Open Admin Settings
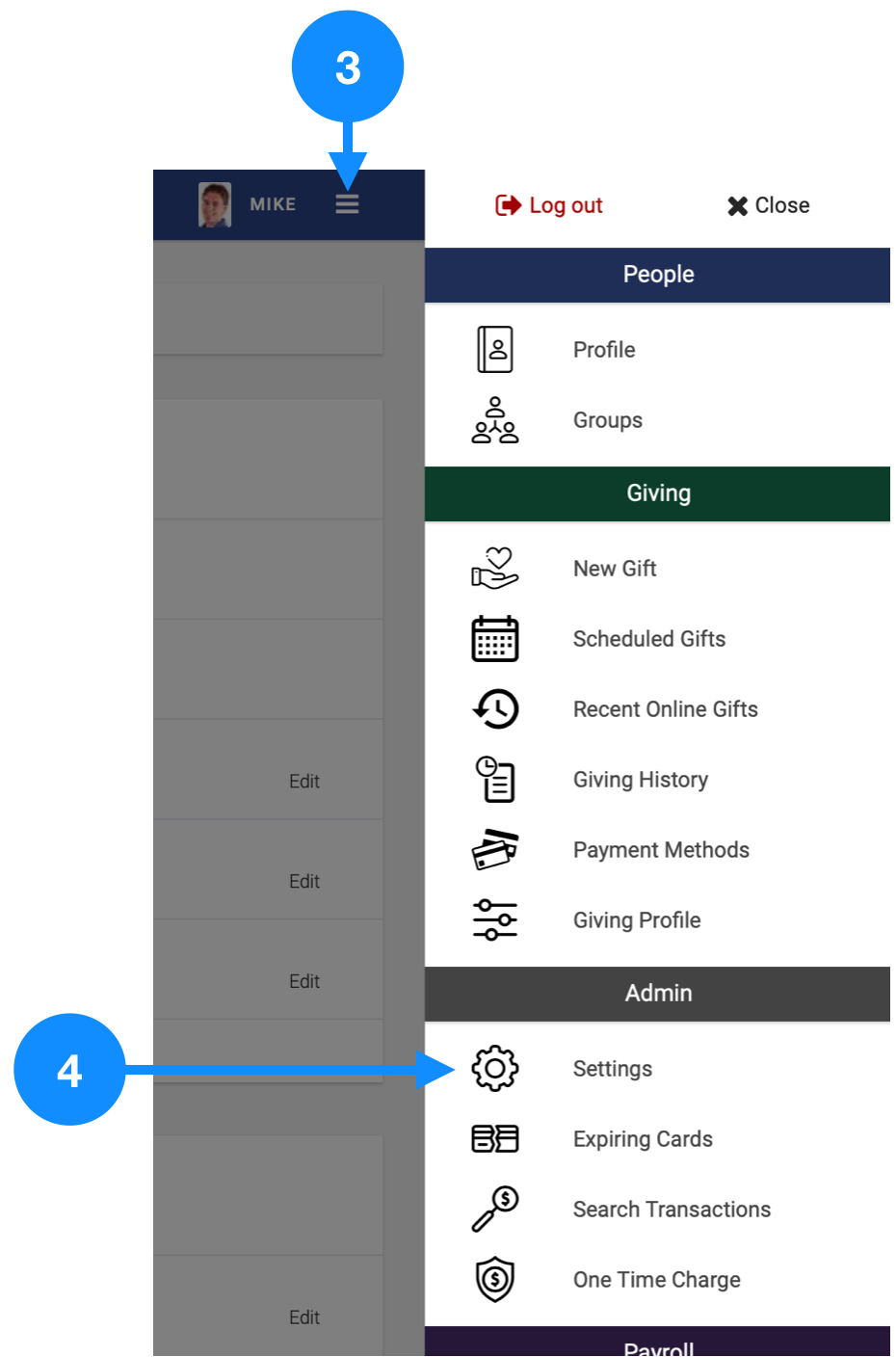The width and height of the screenshot is (896, 1357). click(612, 1069)
